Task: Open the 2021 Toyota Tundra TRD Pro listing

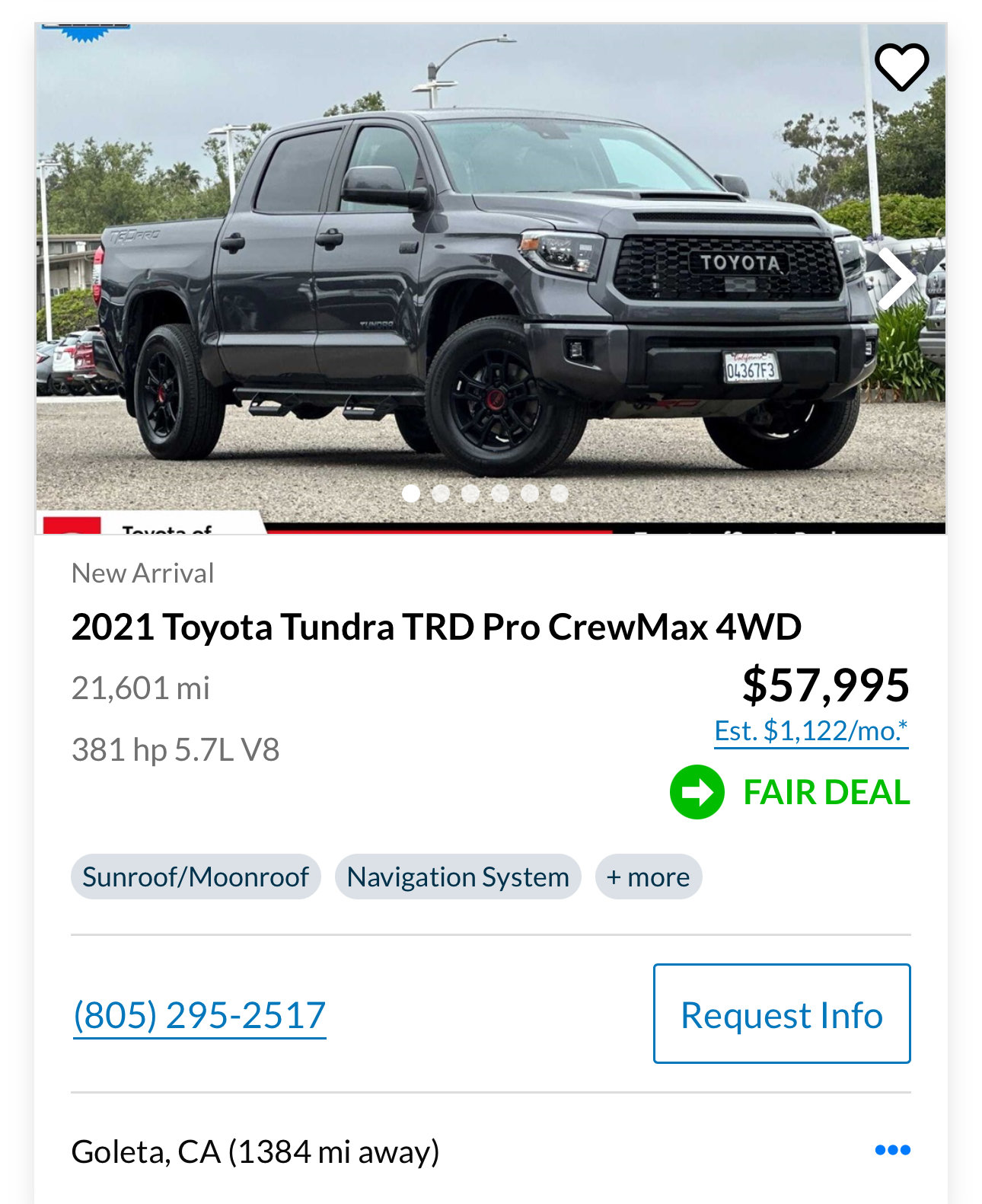Action: 436,628
